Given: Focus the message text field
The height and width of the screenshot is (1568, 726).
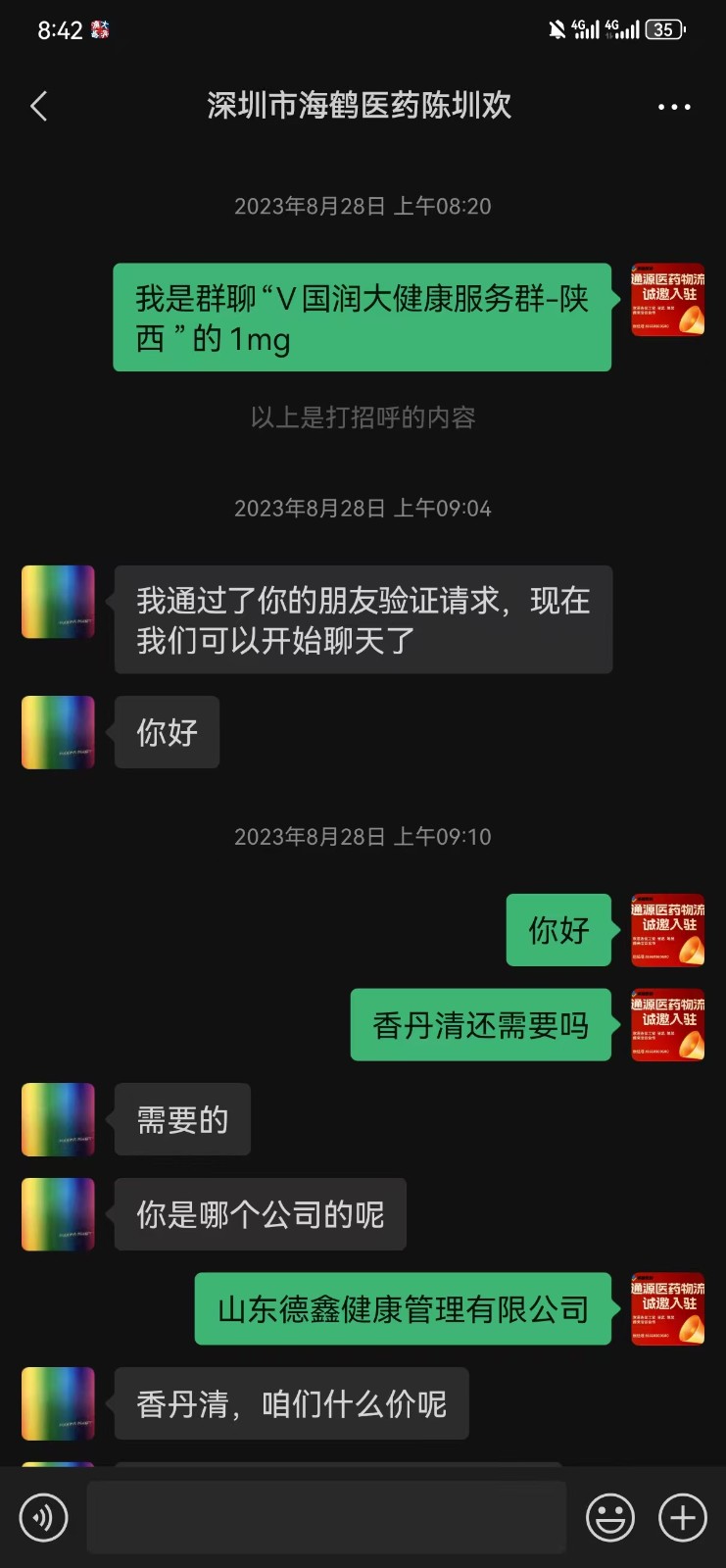Looking at the screenshot, I should click(326, 1517).
